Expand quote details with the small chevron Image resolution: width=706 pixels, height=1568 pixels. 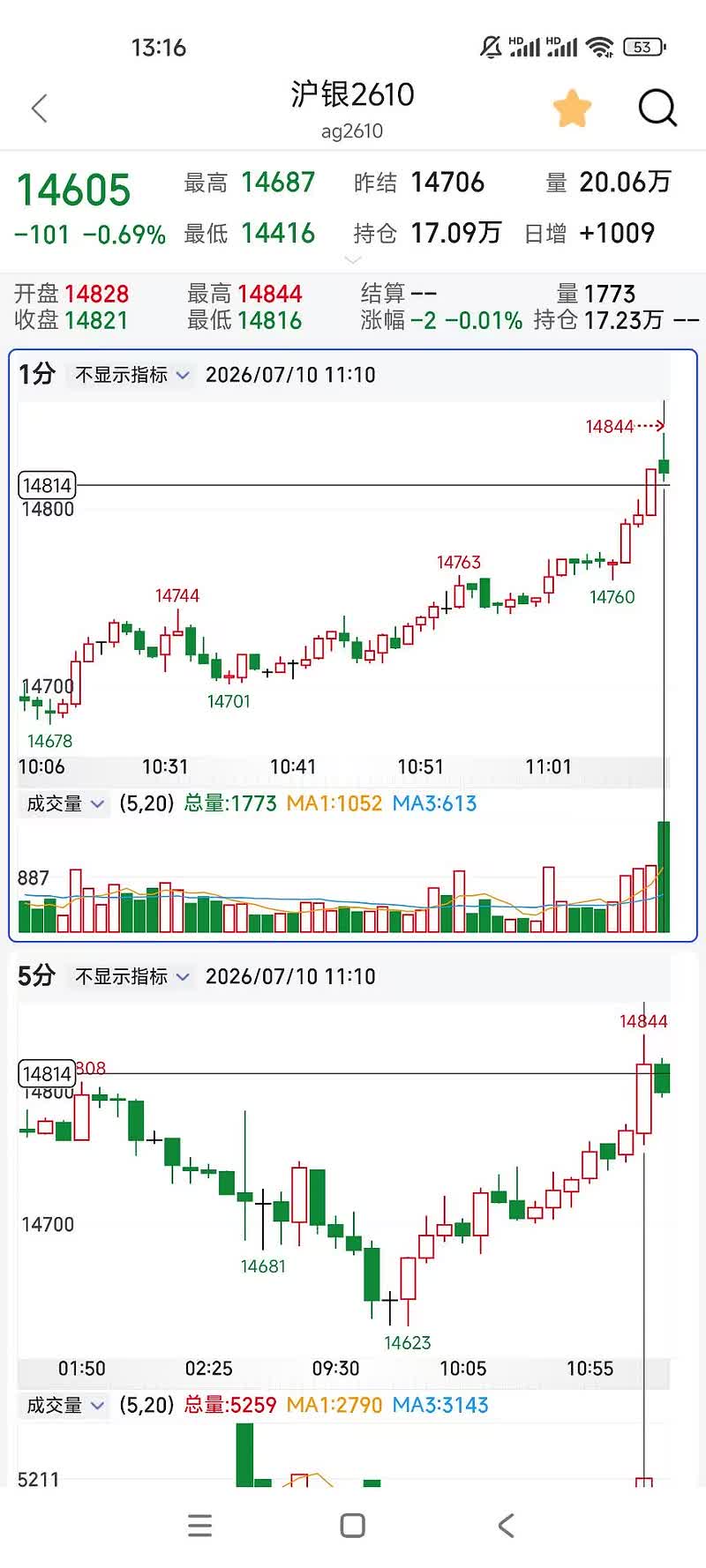click(353, 260)
